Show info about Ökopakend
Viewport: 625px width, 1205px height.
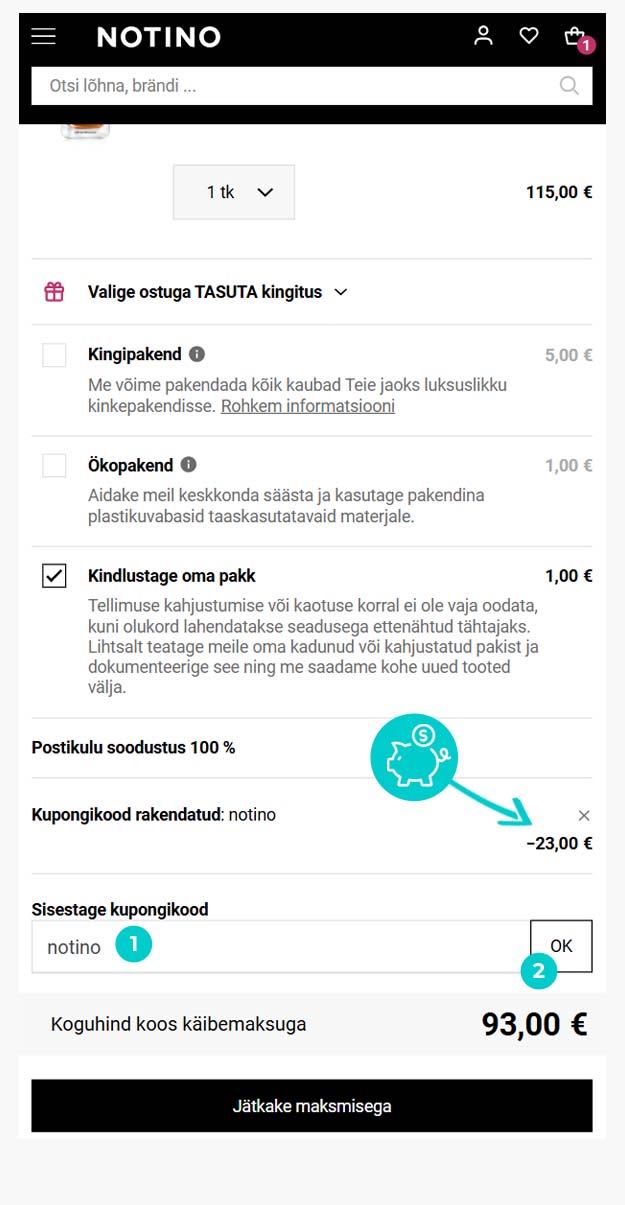point(189,465)
